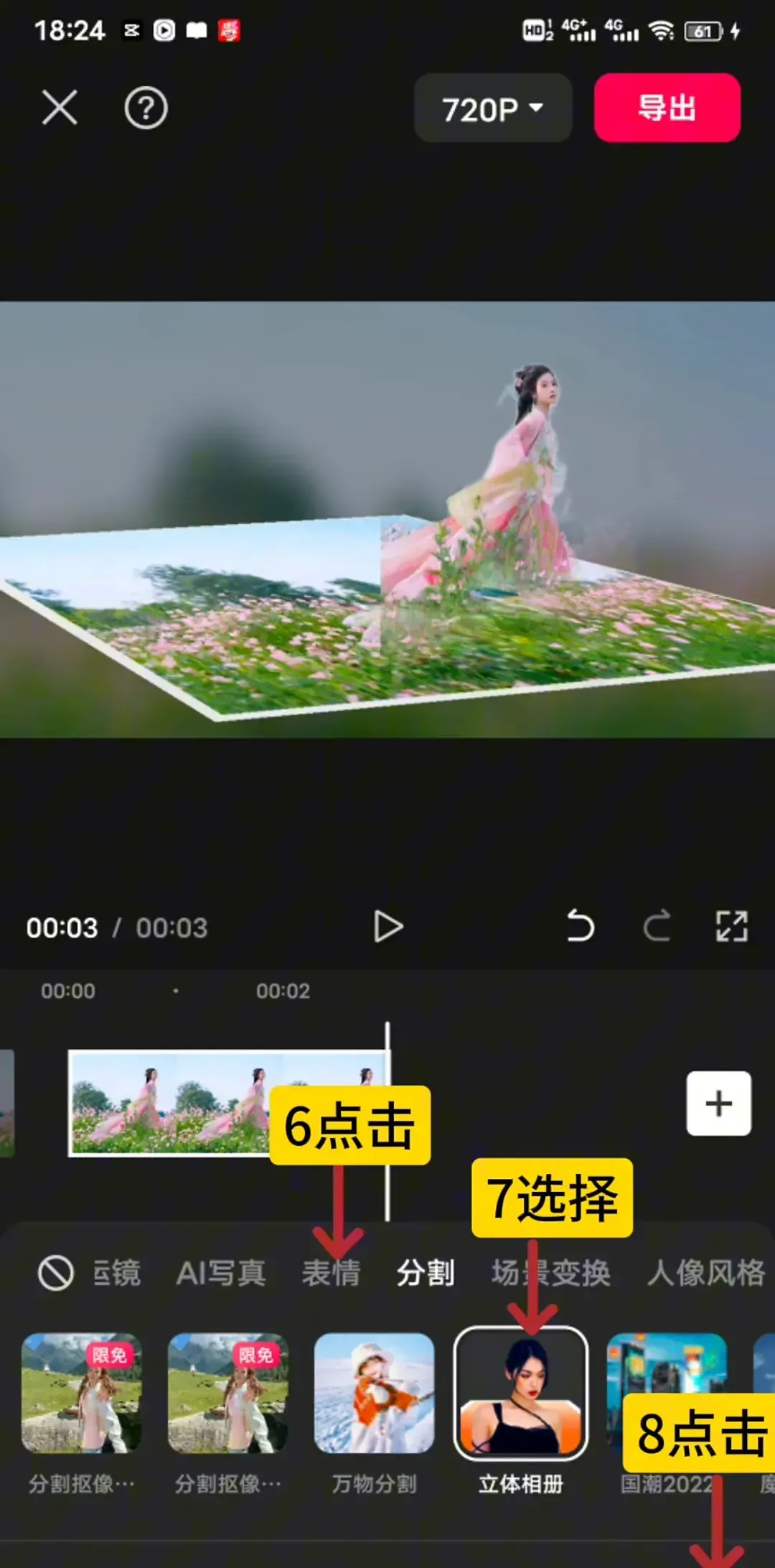Expand the preview to fullscreen
775x1568 pixels.
(731, 927)
